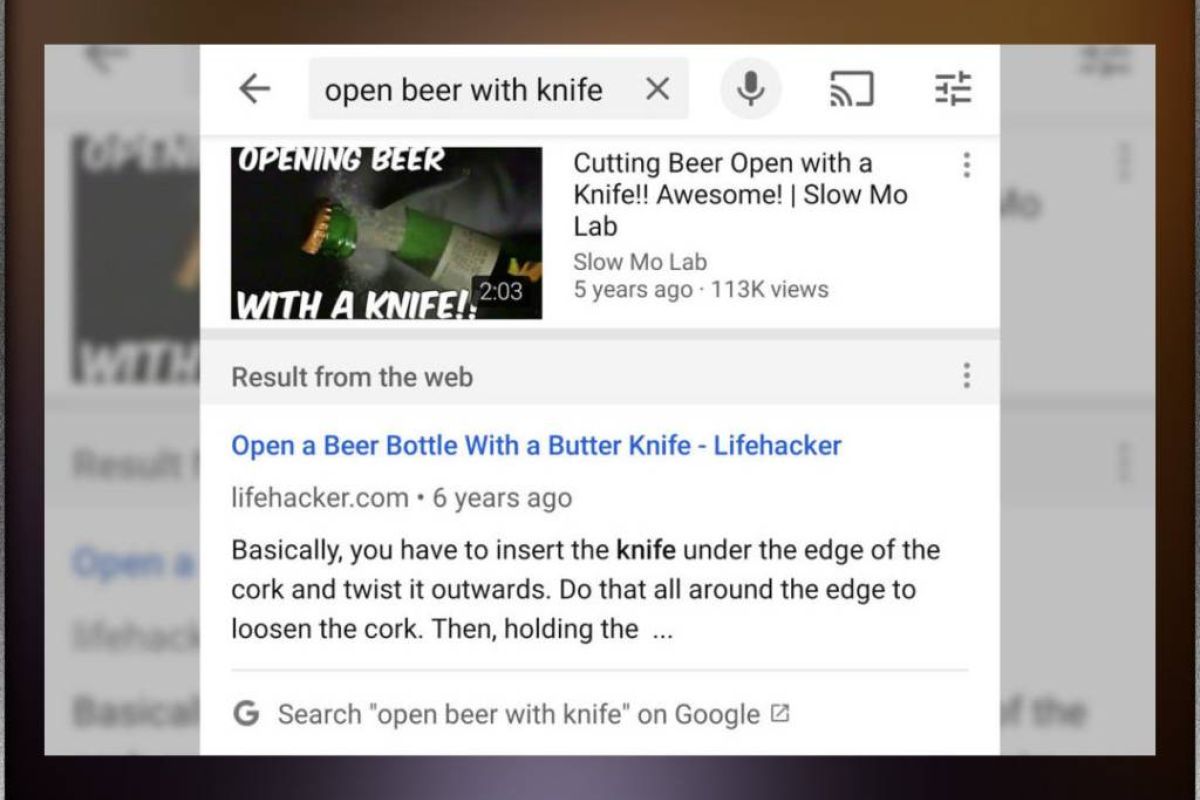1200x800 pixels.
Task: Clear the search query text
Action: 657,89
